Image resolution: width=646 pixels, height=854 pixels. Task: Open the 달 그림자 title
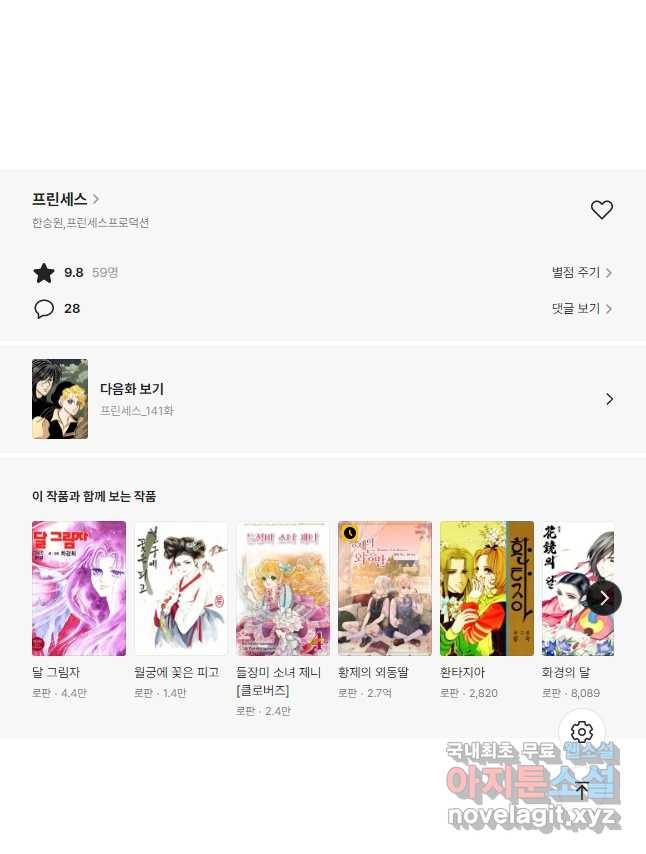tap(78, 588)
